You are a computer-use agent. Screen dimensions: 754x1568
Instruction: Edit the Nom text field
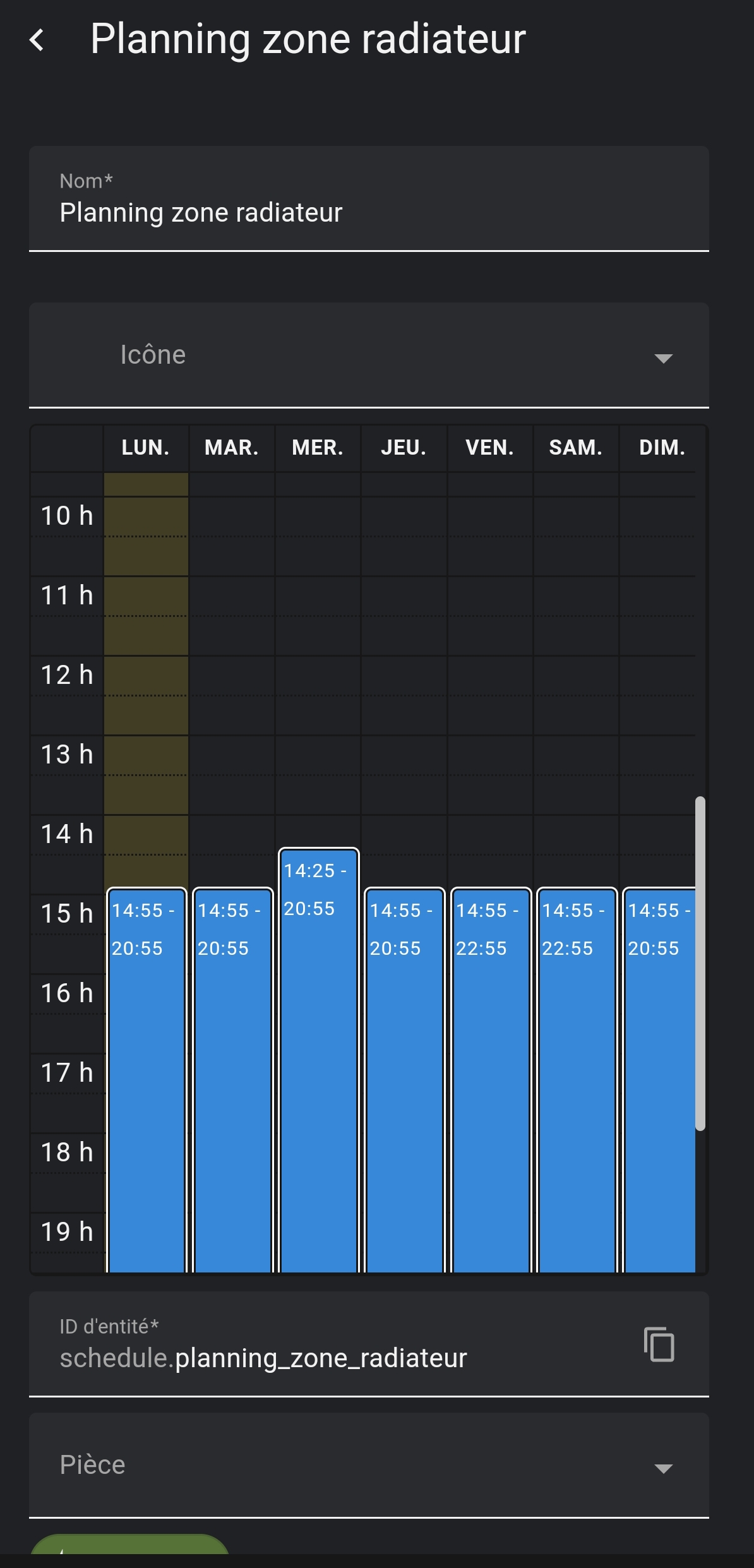click(x=368, y=212)
